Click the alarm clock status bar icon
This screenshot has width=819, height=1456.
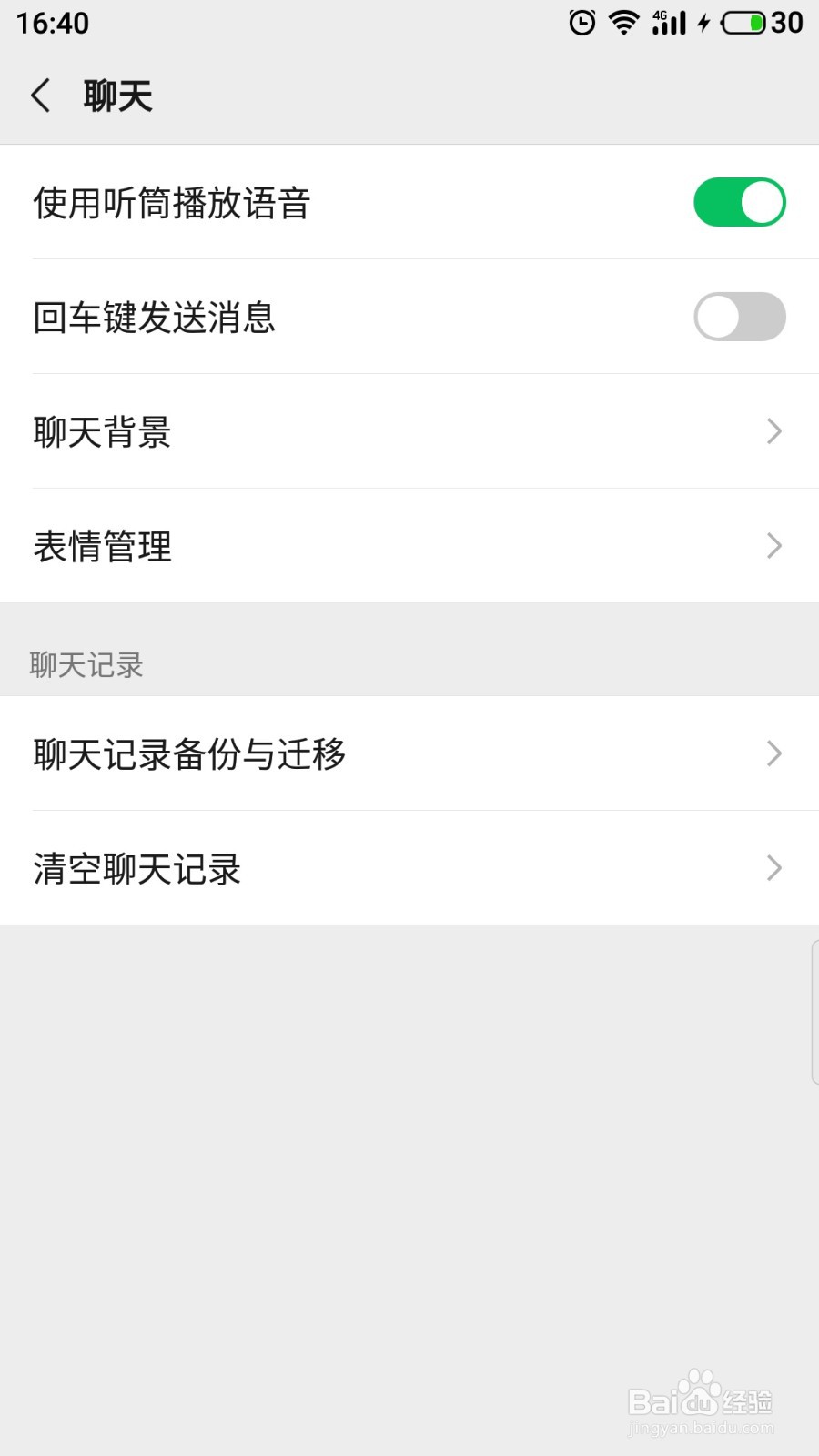coord(581,23)
